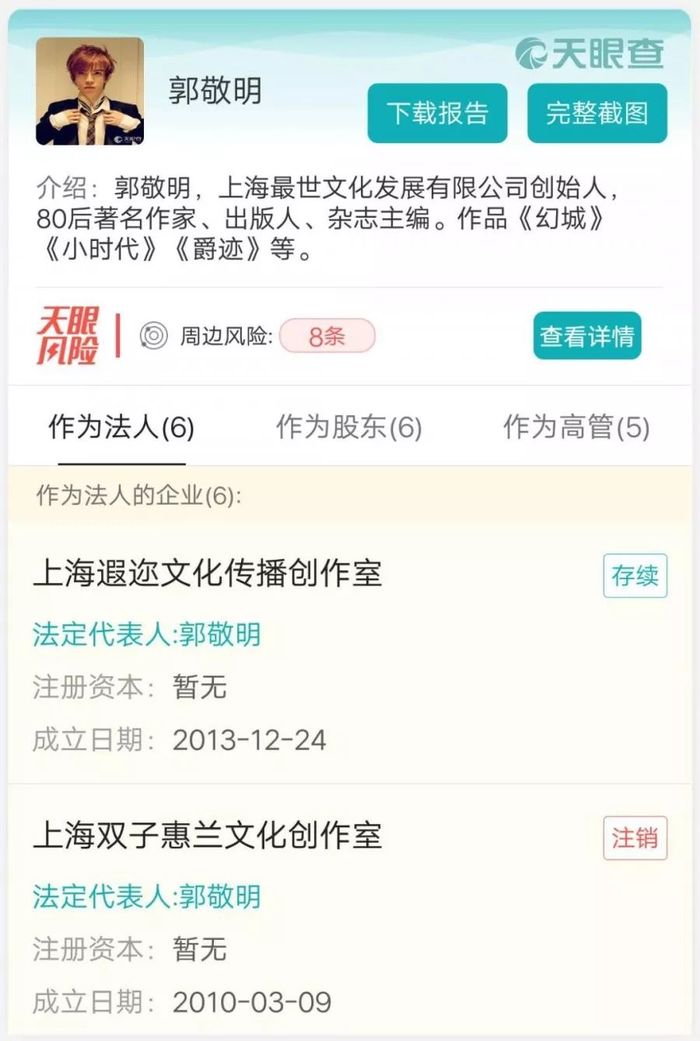
Task: Tap 法定代表人 郭敬明 link under 上海双子惠兰文化创作室
Action: tap(147, 895)
